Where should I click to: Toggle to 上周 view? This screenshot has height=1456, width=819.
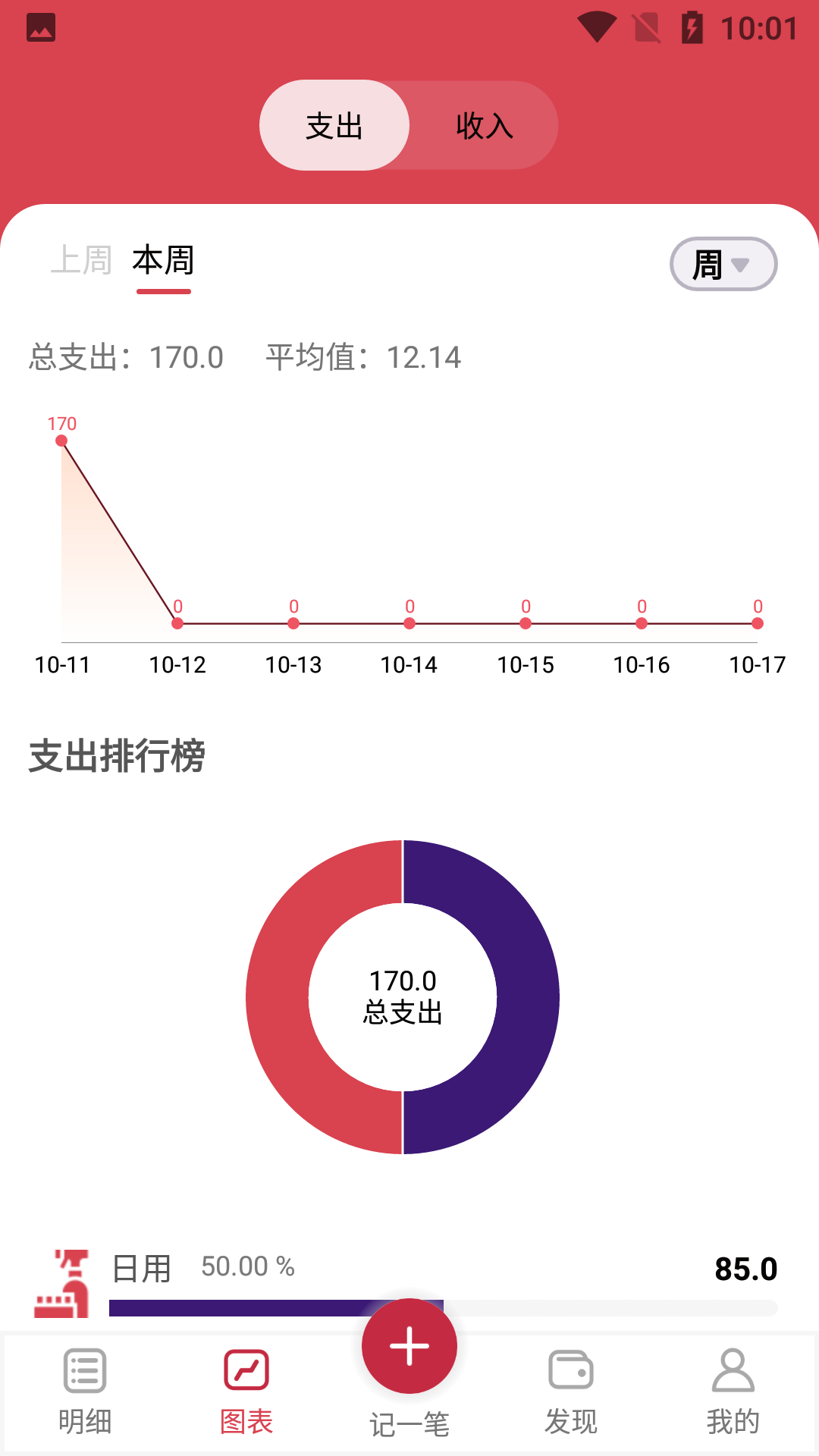[83, 262]
